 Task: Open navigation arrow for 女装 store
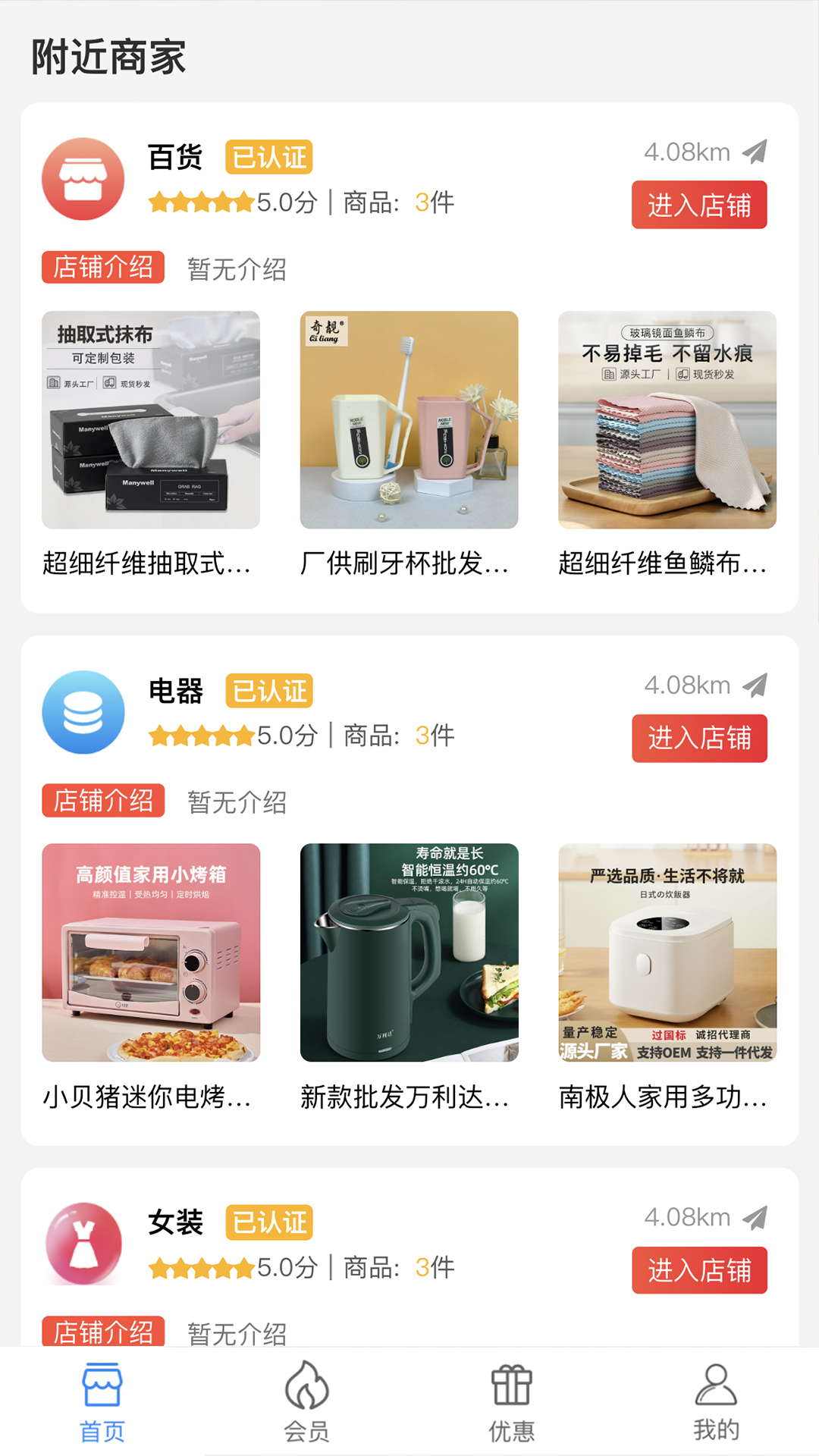755,1217
